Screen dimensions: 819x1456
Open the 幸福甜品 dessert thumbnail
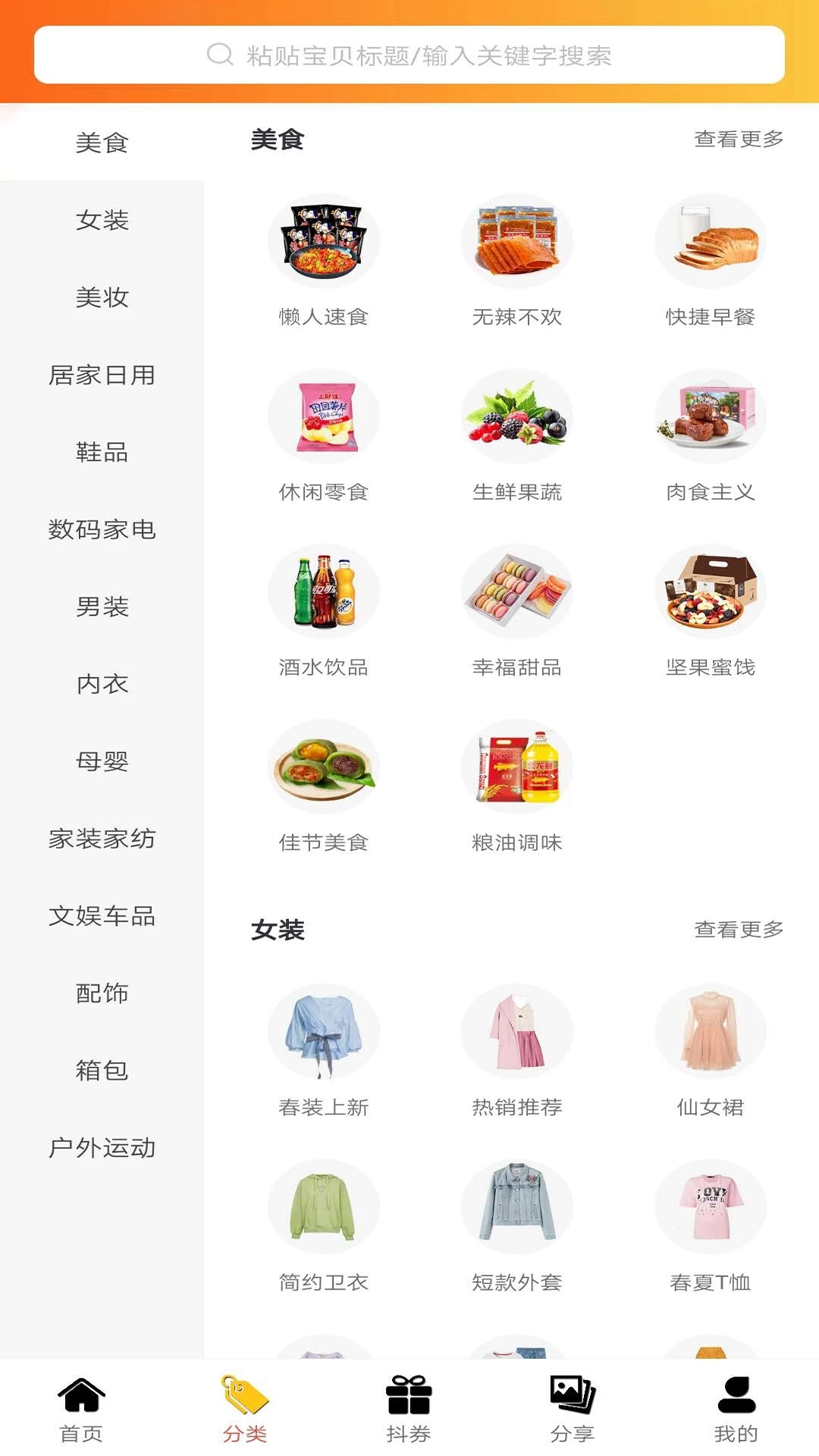pos(517,591)
